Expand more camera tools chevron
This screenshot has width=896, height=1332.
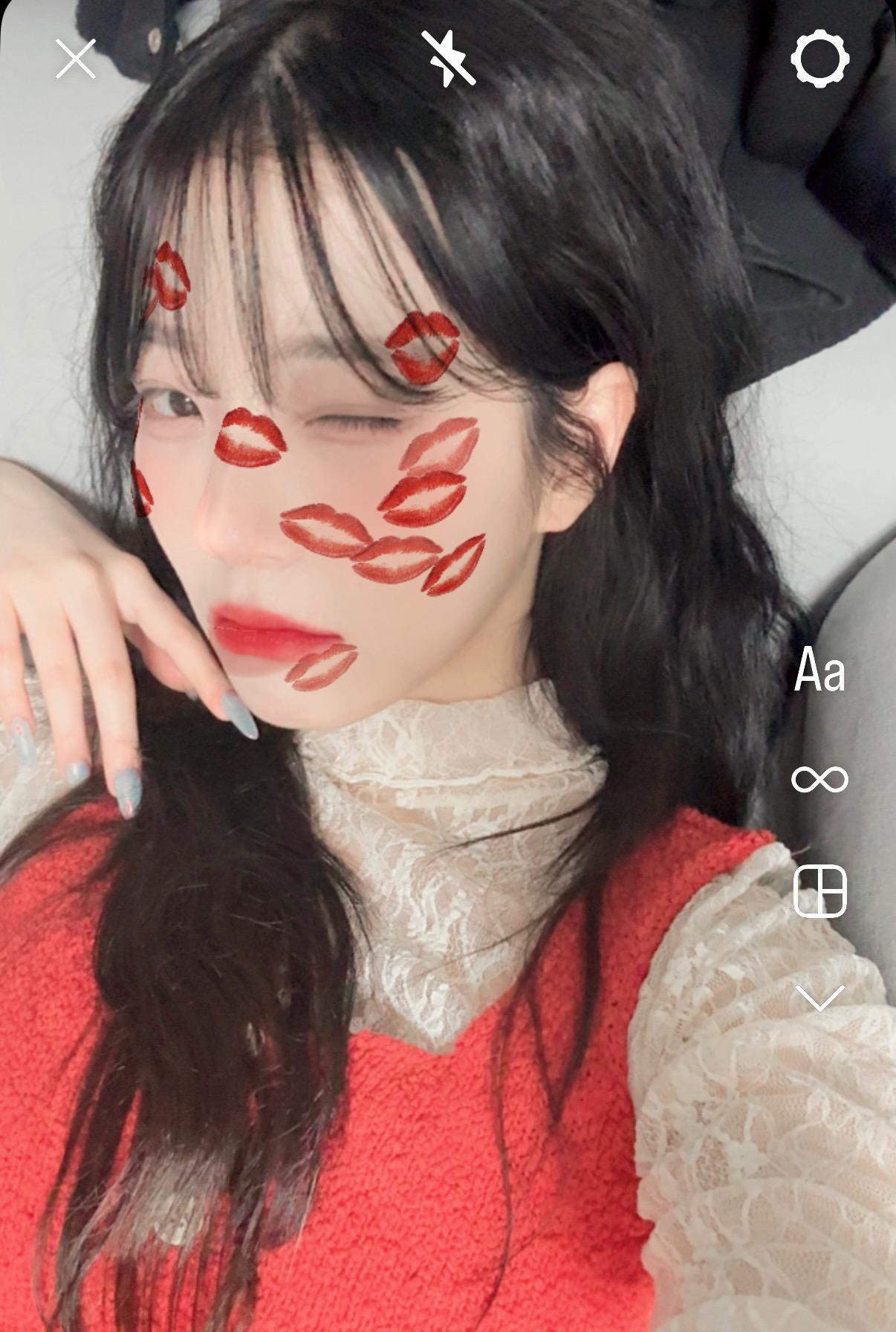pyautogui.click(x=819, y=998)
